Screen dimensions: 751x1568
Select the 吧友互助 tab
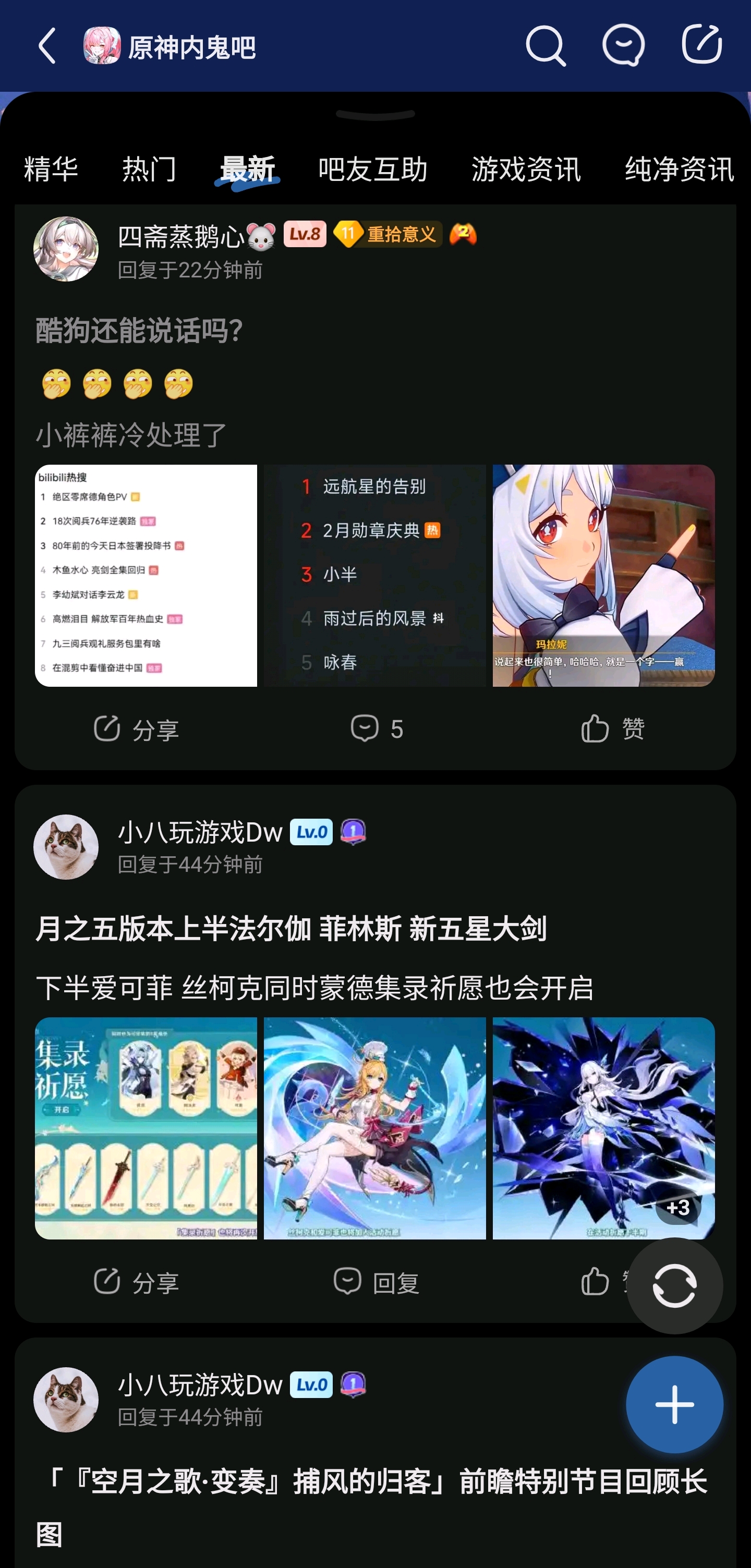tap(372, 169)
